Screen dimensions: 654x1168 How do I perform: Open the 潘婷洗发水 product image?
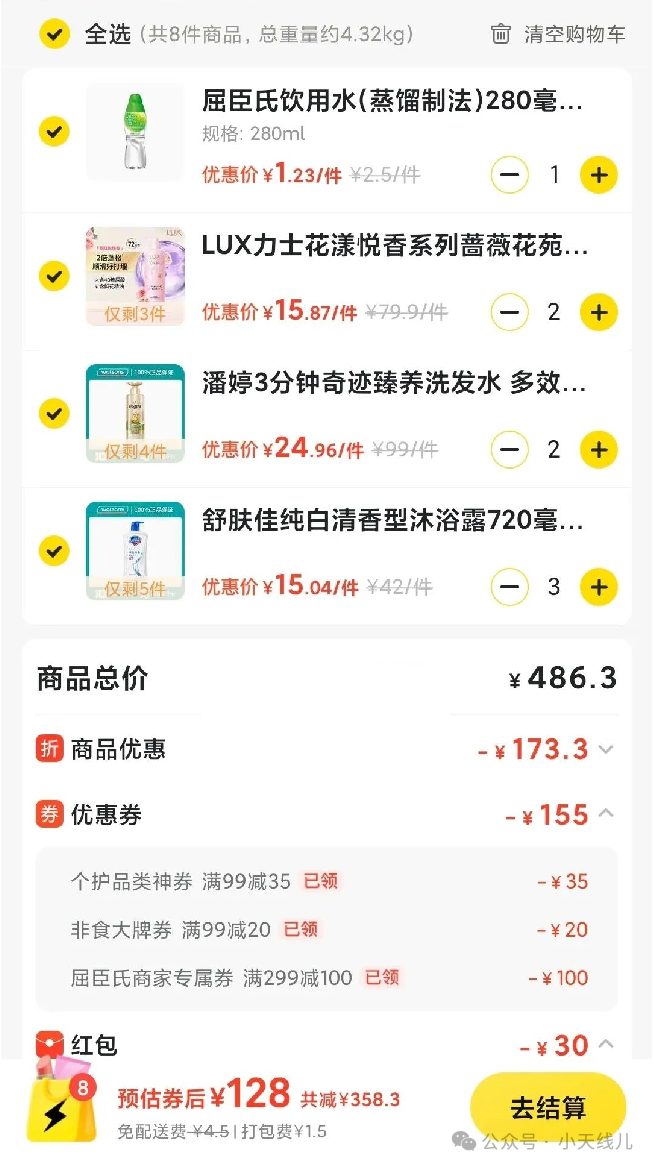click(135, 413)
